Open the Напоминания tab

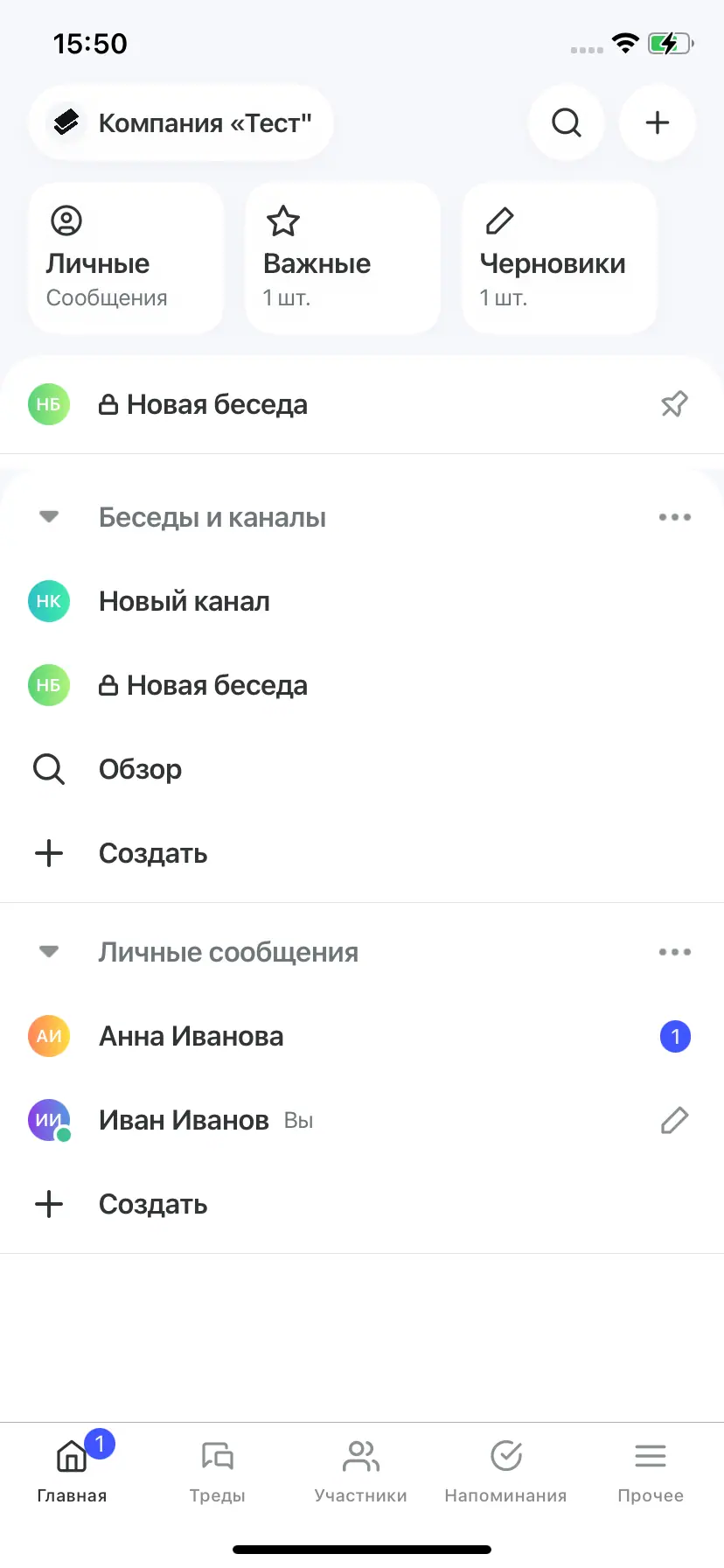[x=505, y=1470]
